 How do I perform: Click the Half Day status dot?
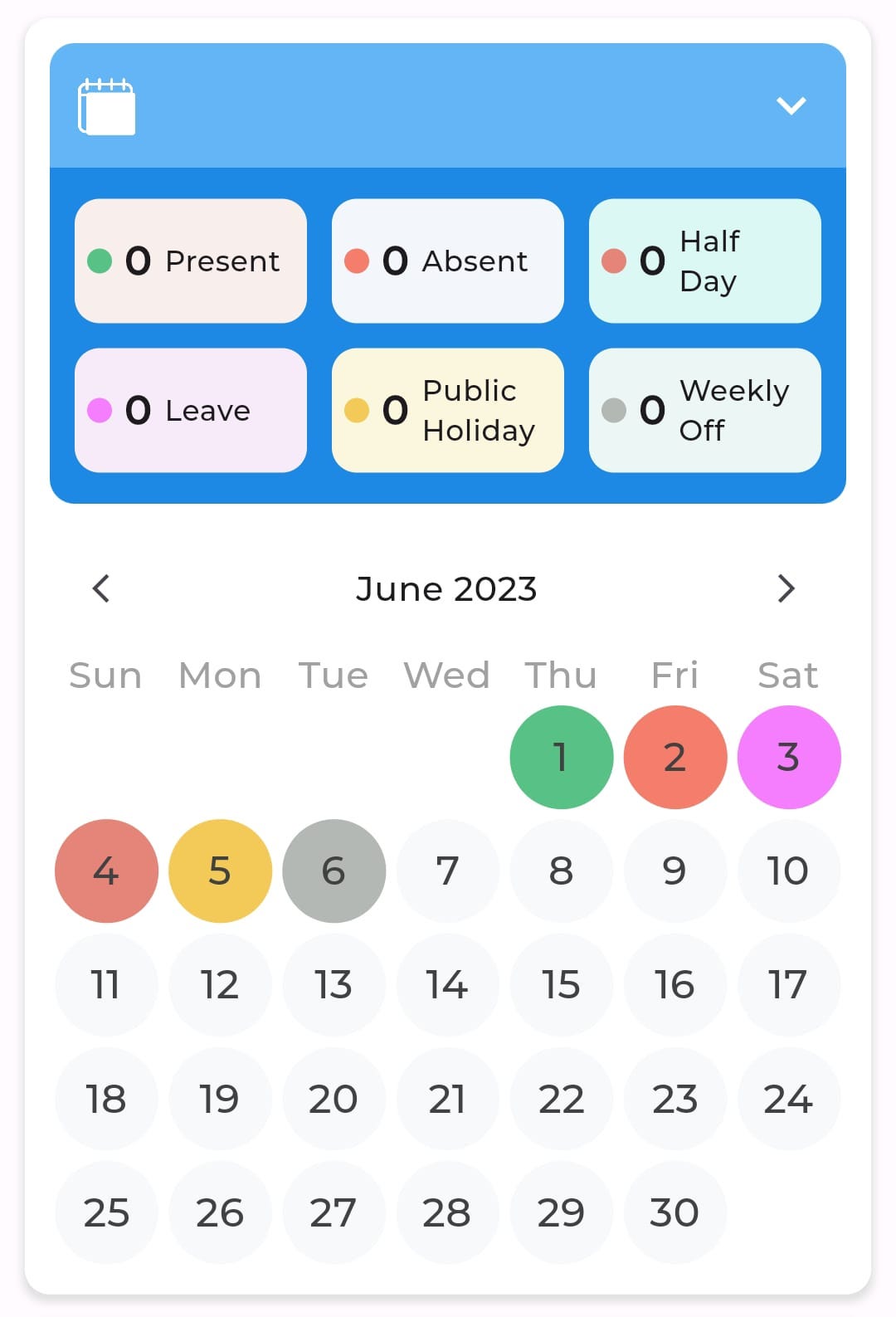616,260
